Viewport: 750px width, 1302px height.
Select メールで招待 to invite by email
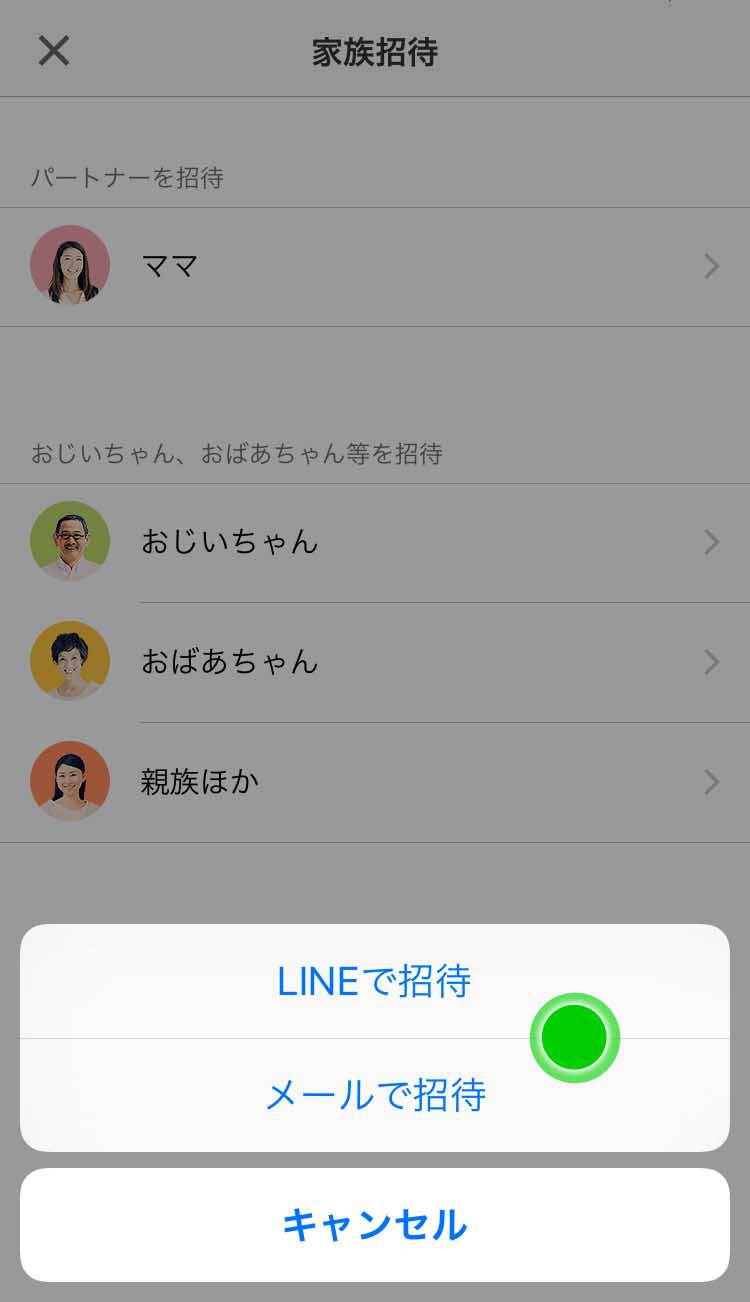pyautogui.click(x=374, y=1095)
